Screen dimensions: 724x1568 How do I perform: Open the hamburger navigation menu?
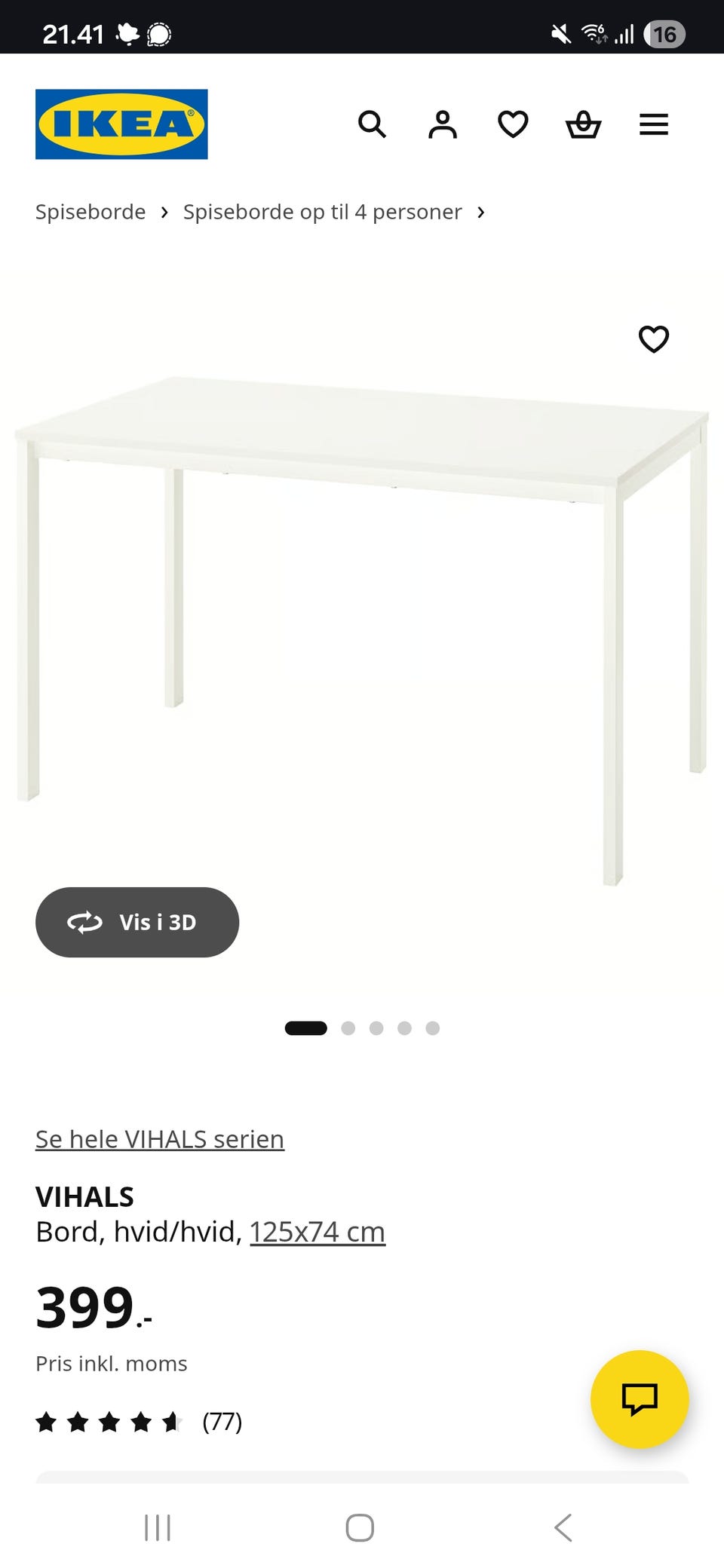click(653, 124)
